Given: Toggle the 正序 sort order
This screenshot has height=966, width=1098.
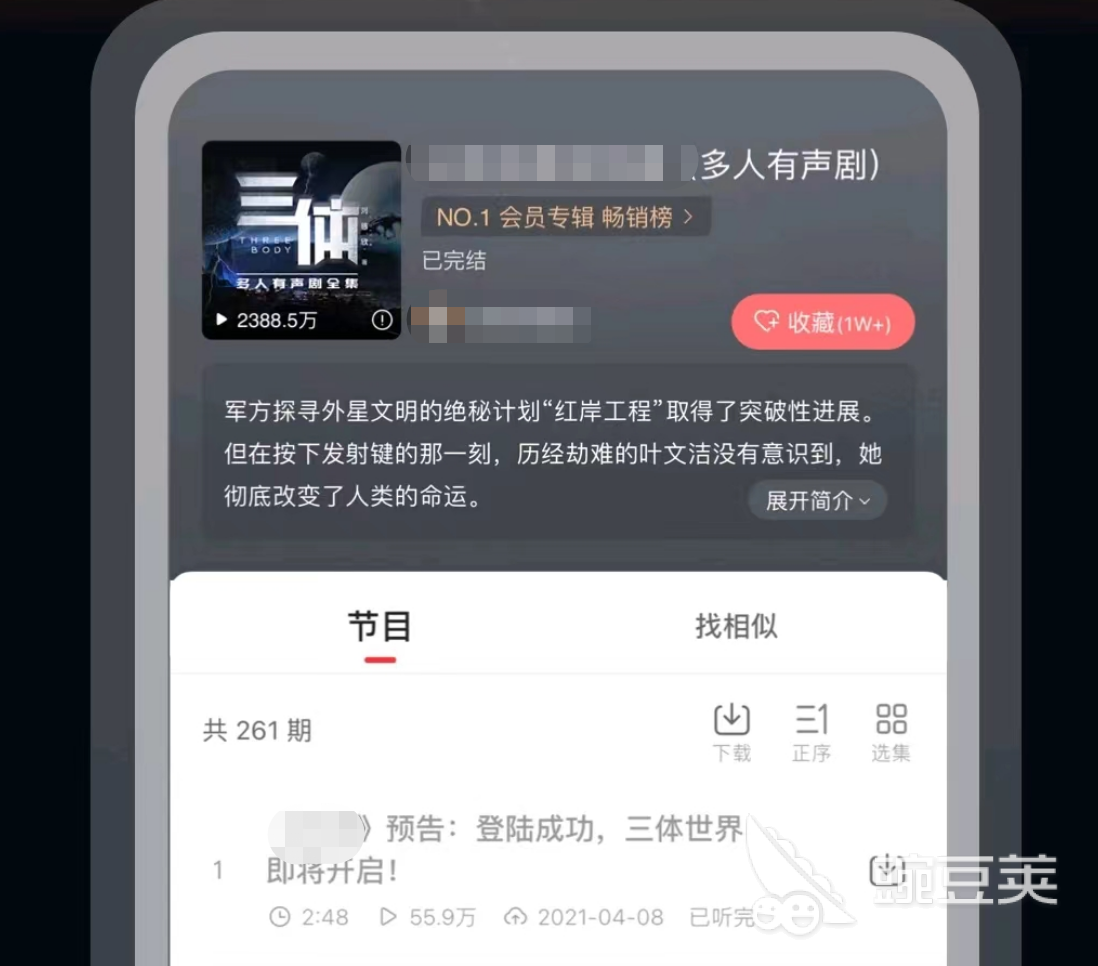Looking at the screenshot, I should (x=811, y=732).
